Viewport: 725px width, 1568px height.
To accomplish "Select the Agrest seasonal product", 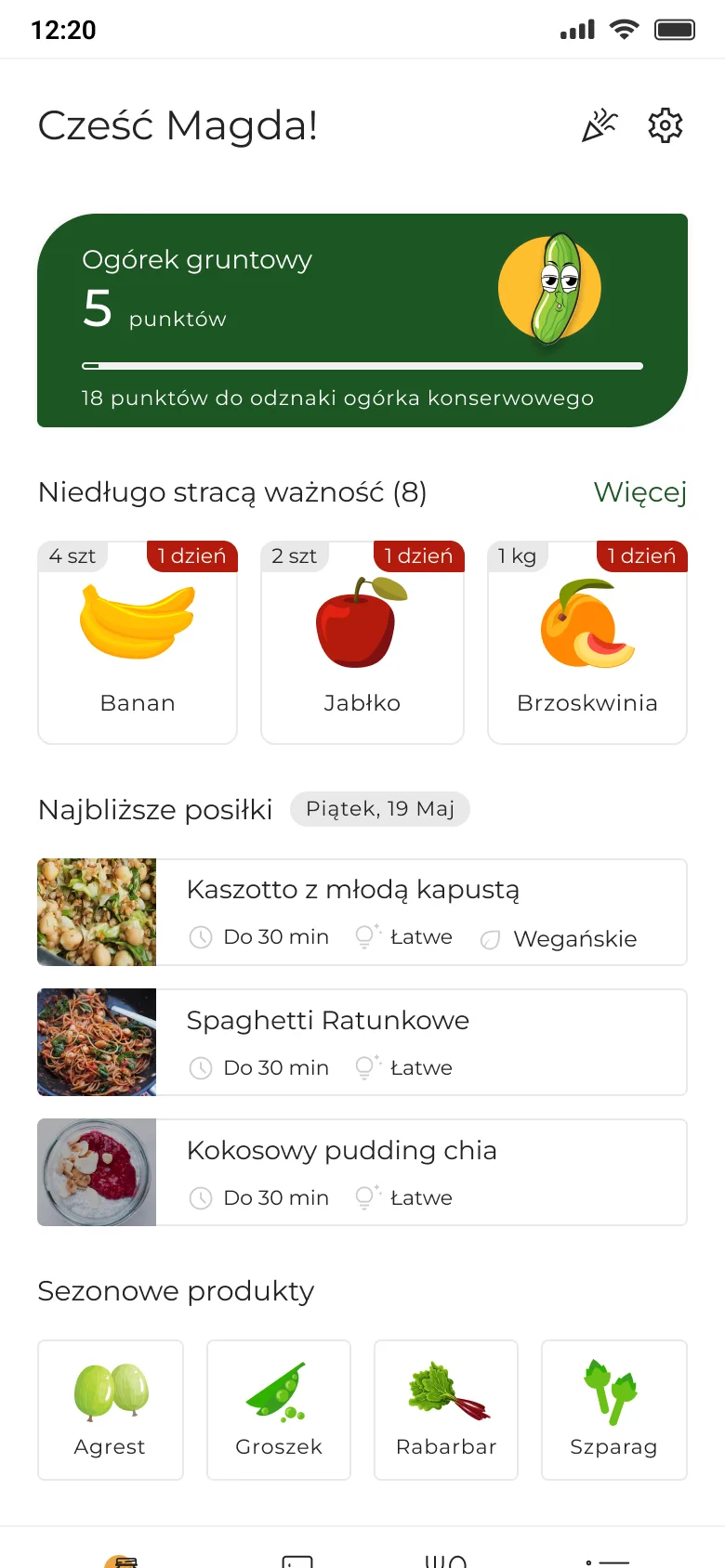I will 110,1410.
